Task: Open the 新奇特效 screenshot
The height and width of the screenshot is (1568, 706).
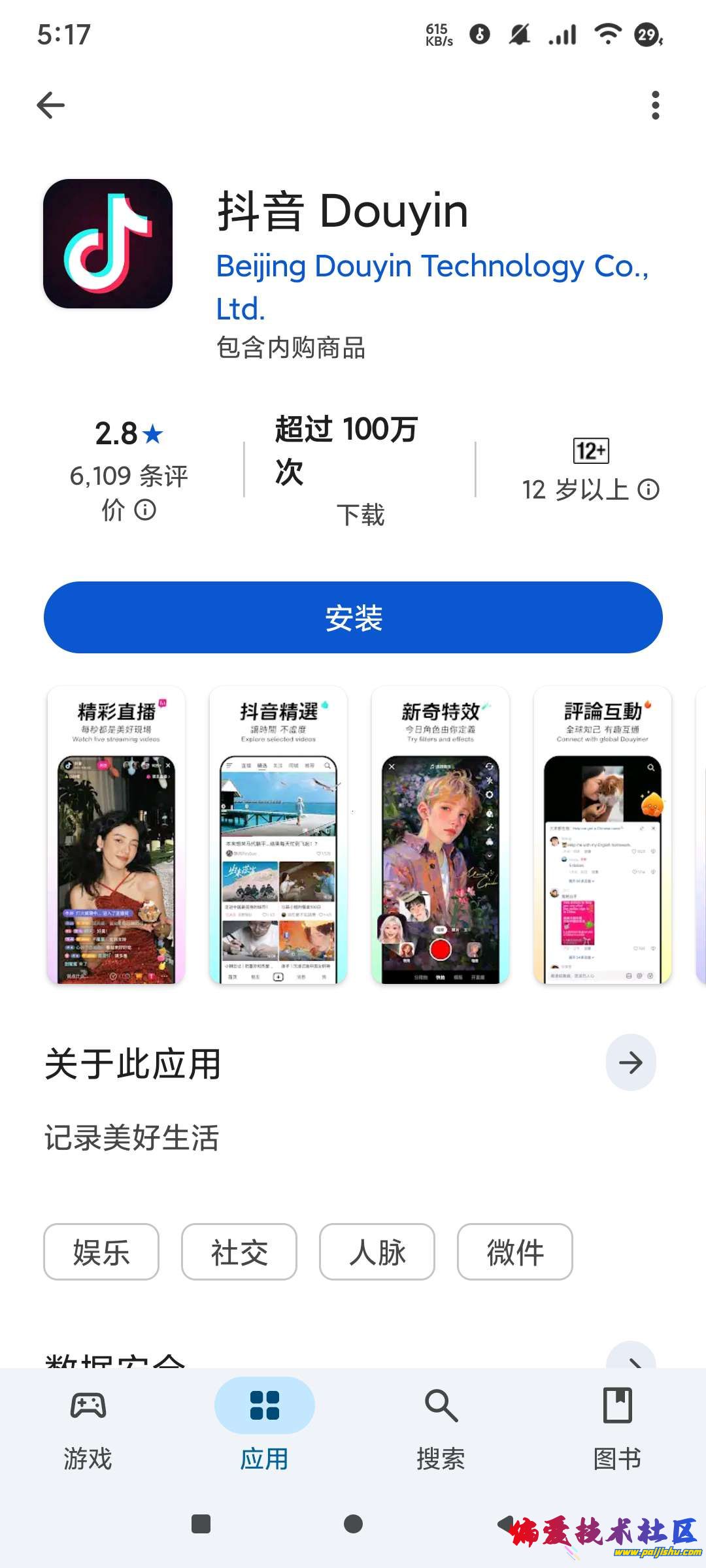Action: 441,835
